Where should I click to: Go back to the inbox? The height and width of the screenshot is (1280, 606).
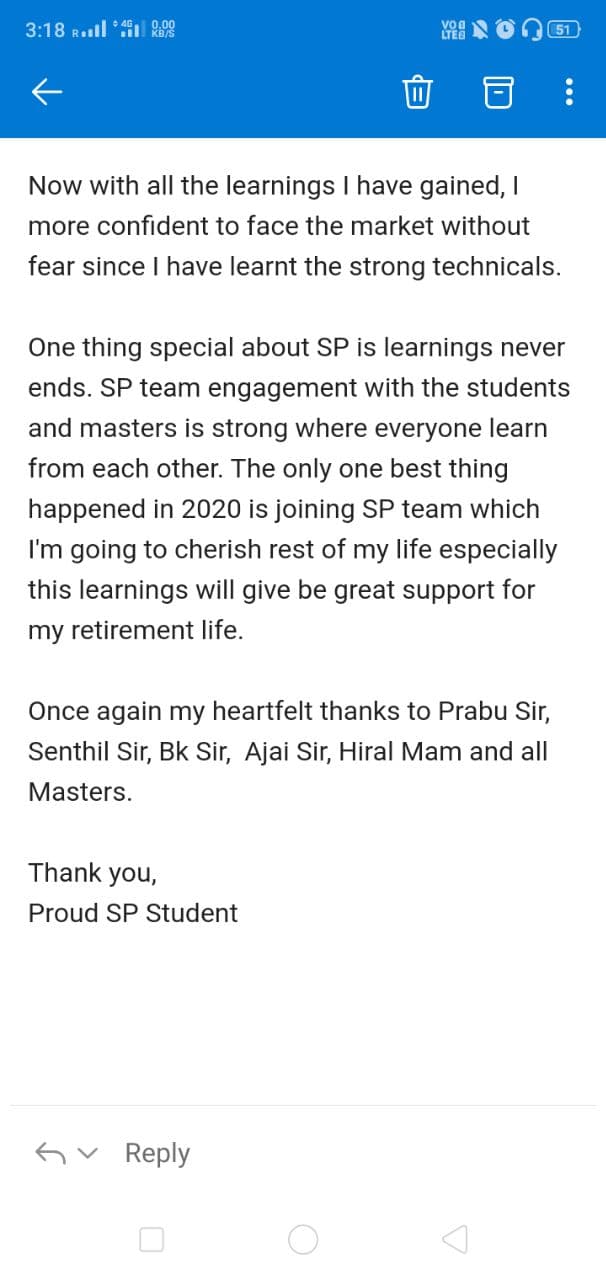coord(47,92)
